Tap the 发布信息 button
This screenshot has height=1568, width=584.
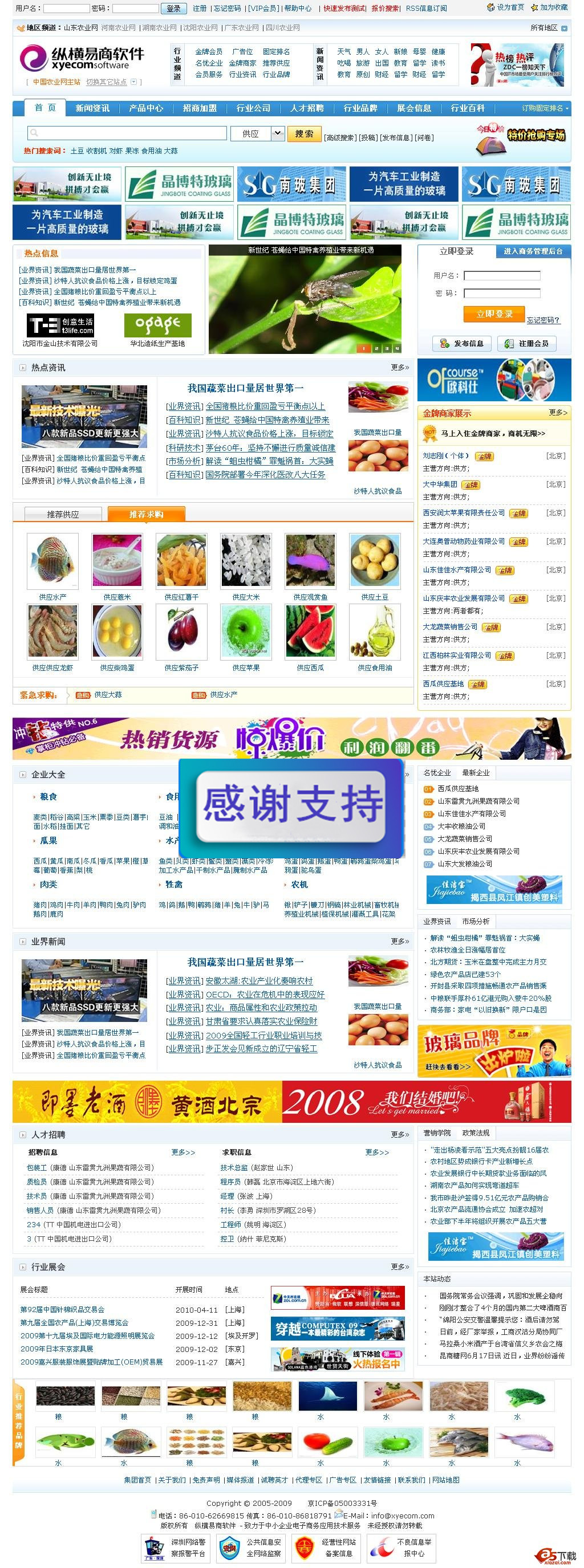pos(462,343)
